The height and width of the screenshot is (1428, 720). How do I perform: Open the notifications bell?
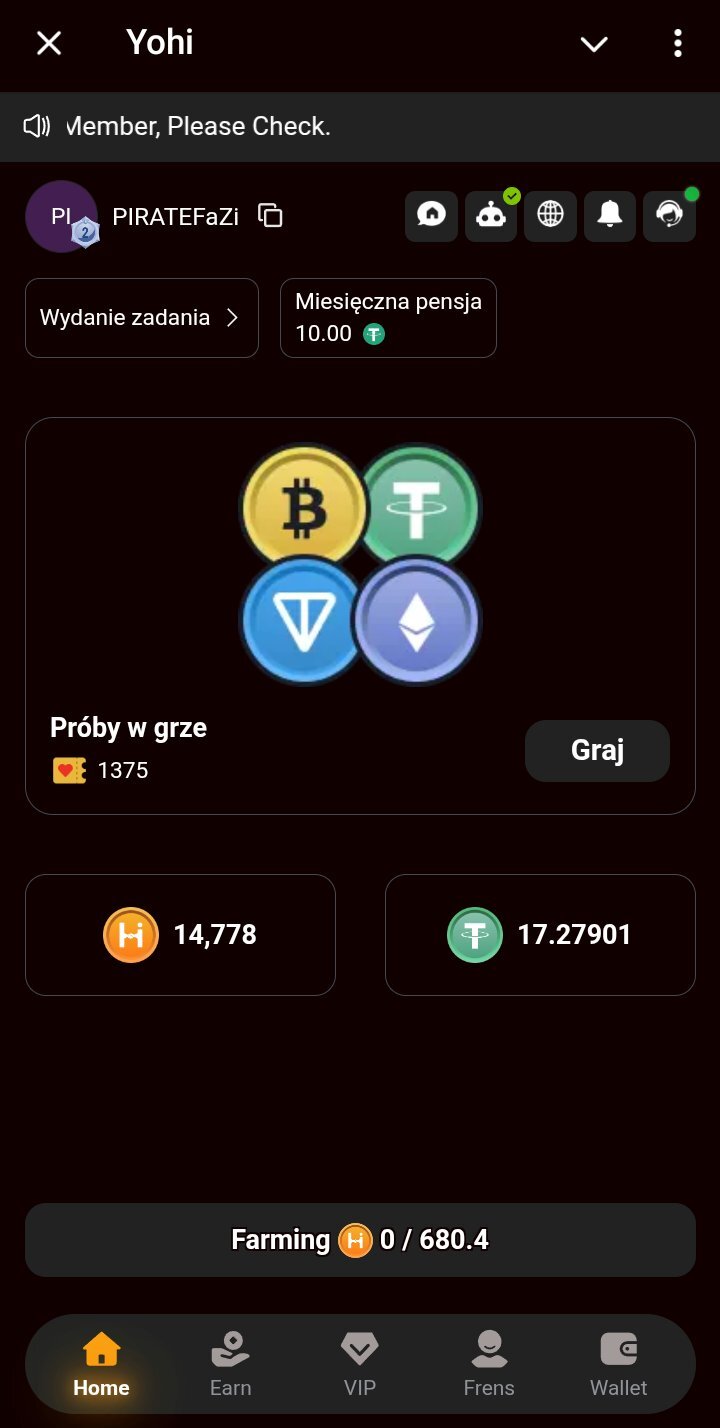(x=610, y=216)
